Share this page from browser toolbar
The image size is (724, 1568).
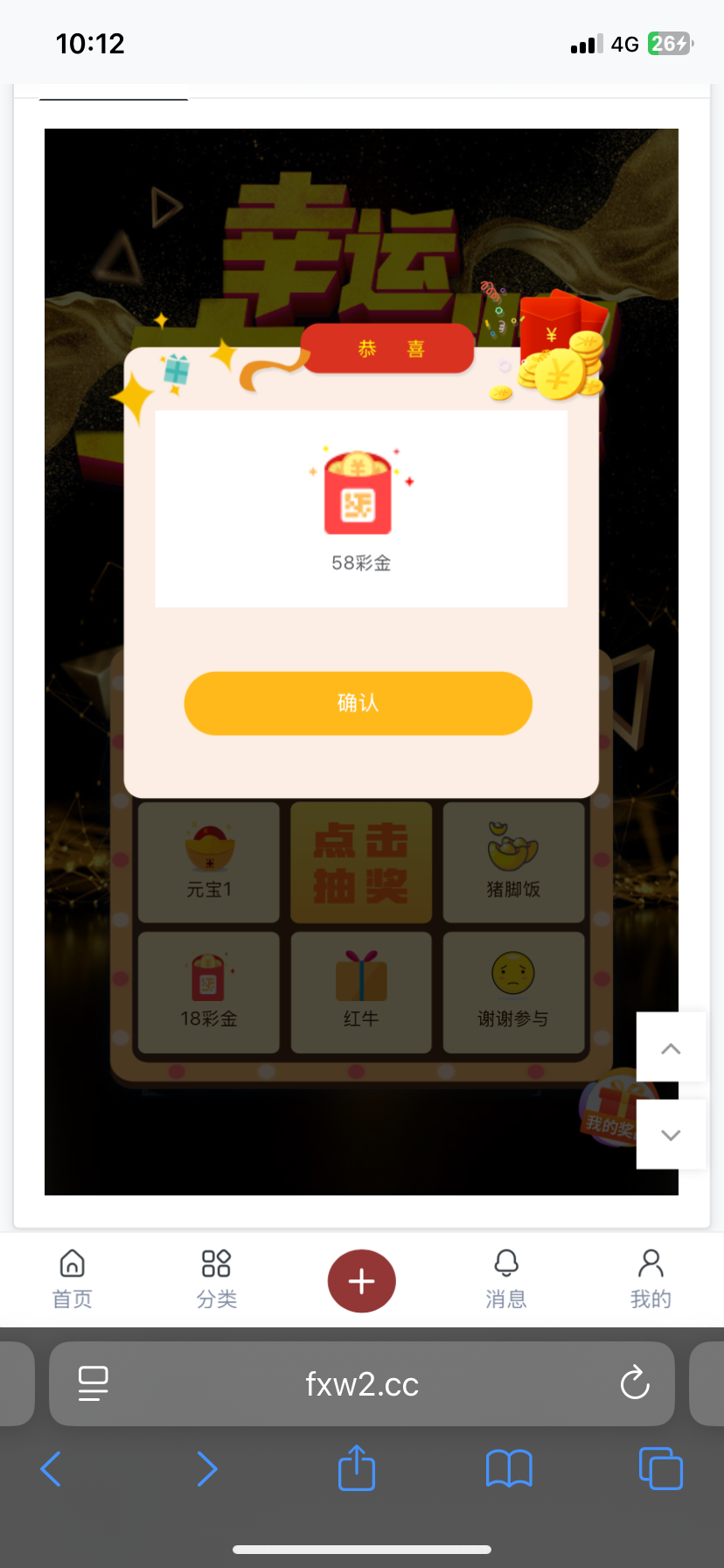pos(356,1467)
